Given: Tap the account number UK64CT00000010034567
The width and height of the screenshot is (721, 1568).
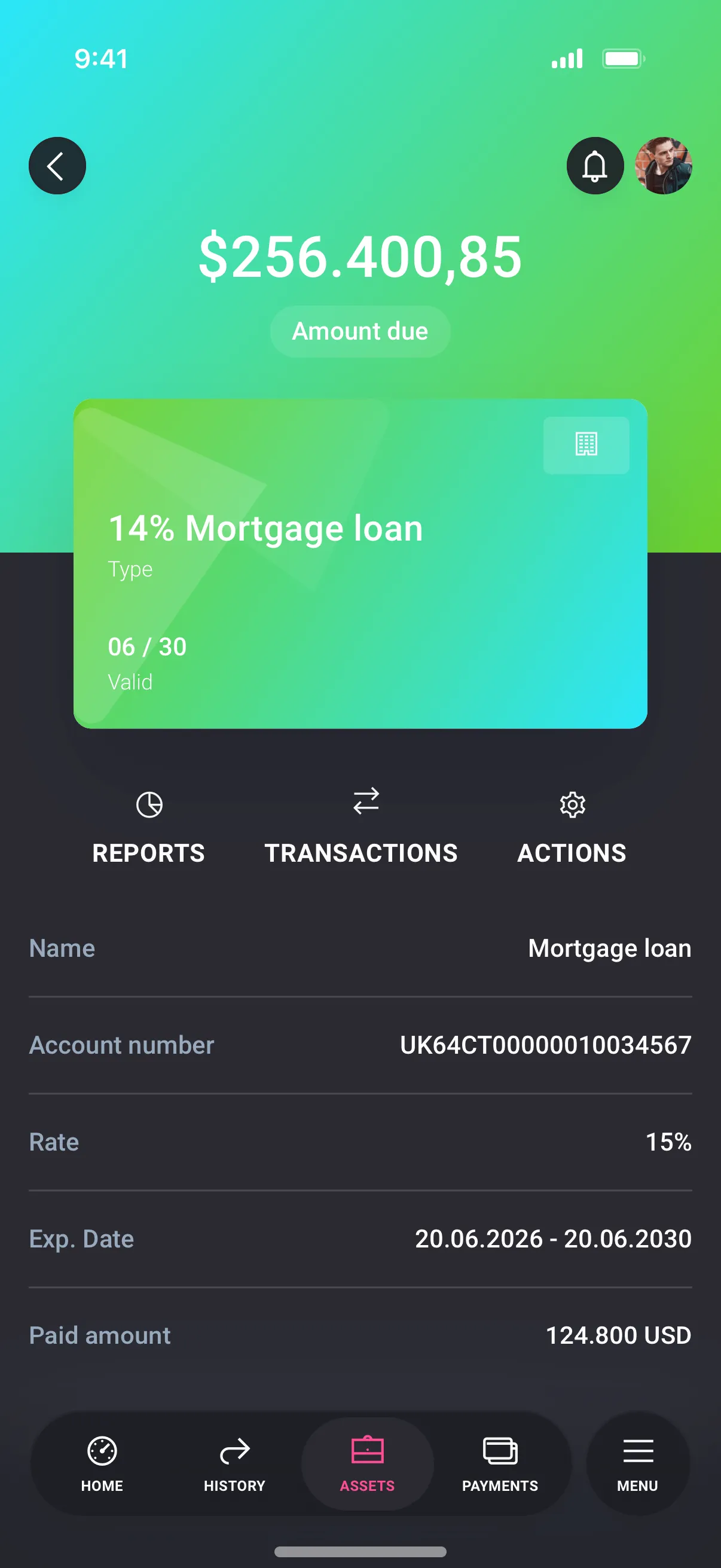Looking at the screenshot, I should click(x=543, y=1045).
